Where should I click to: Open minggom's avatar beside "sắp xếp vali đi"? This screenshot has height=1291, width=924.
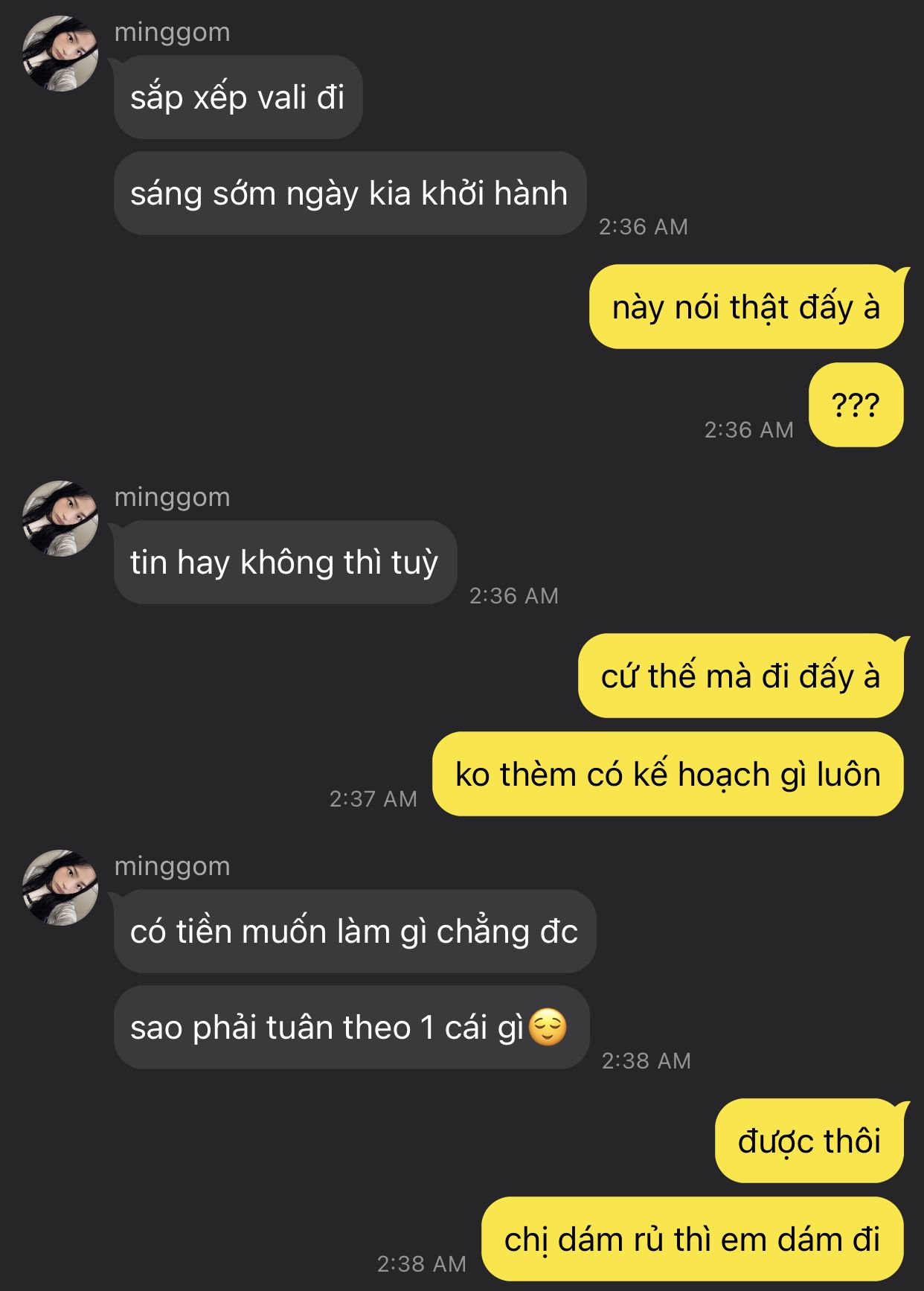pos(60,54)
